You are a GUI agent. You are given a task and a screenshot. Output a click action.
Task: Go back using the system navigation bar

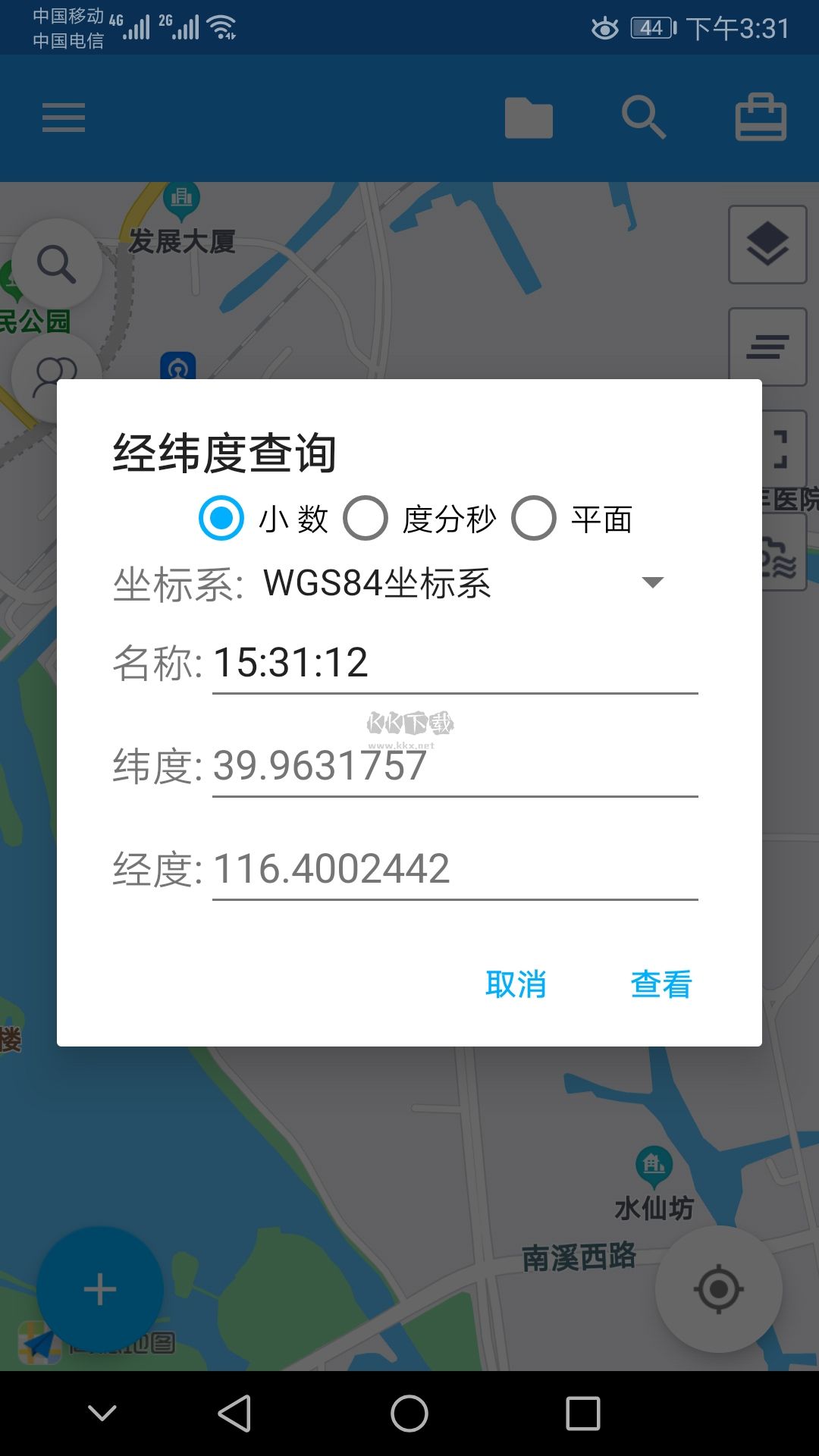click(x=234, y=1414)
